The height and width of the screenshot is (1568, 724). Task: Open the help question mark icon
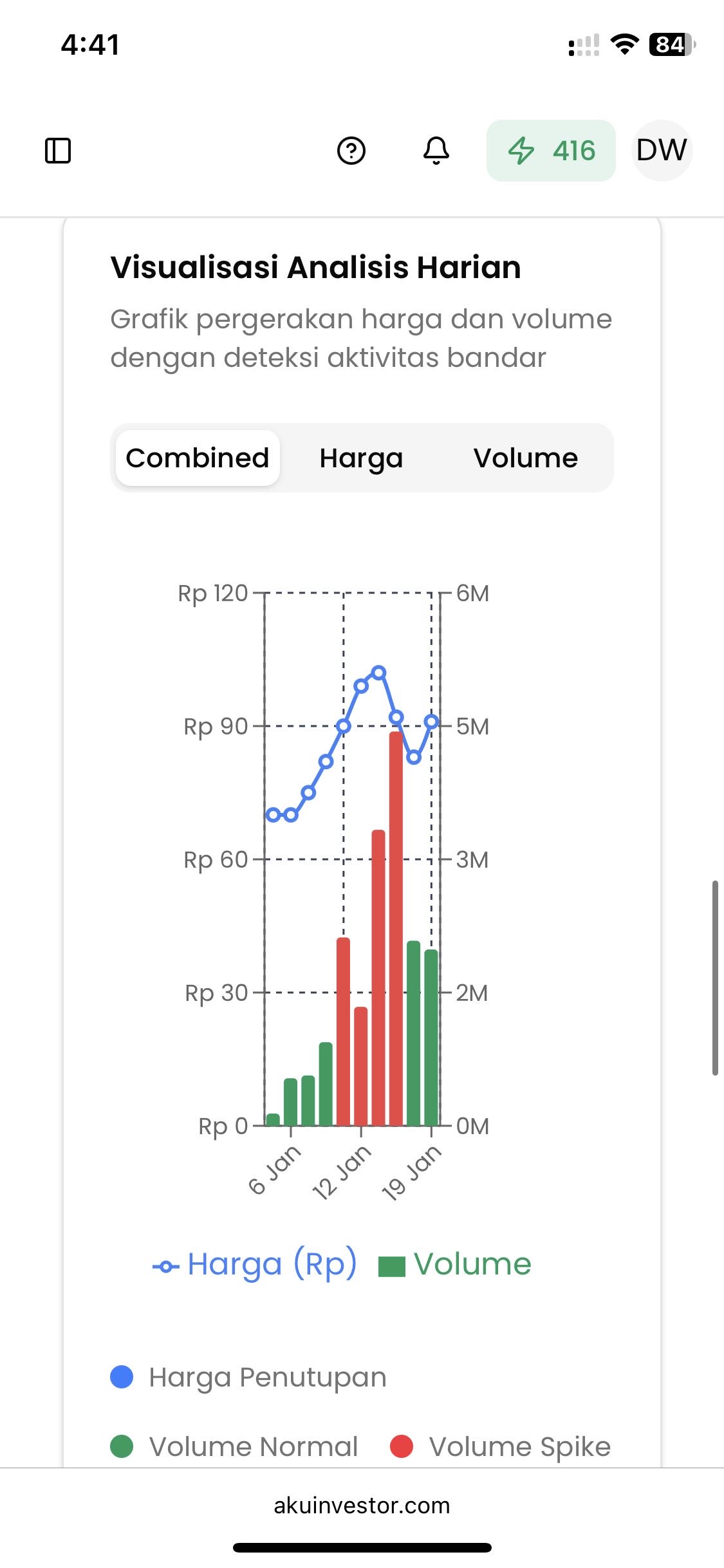(351, 151)
